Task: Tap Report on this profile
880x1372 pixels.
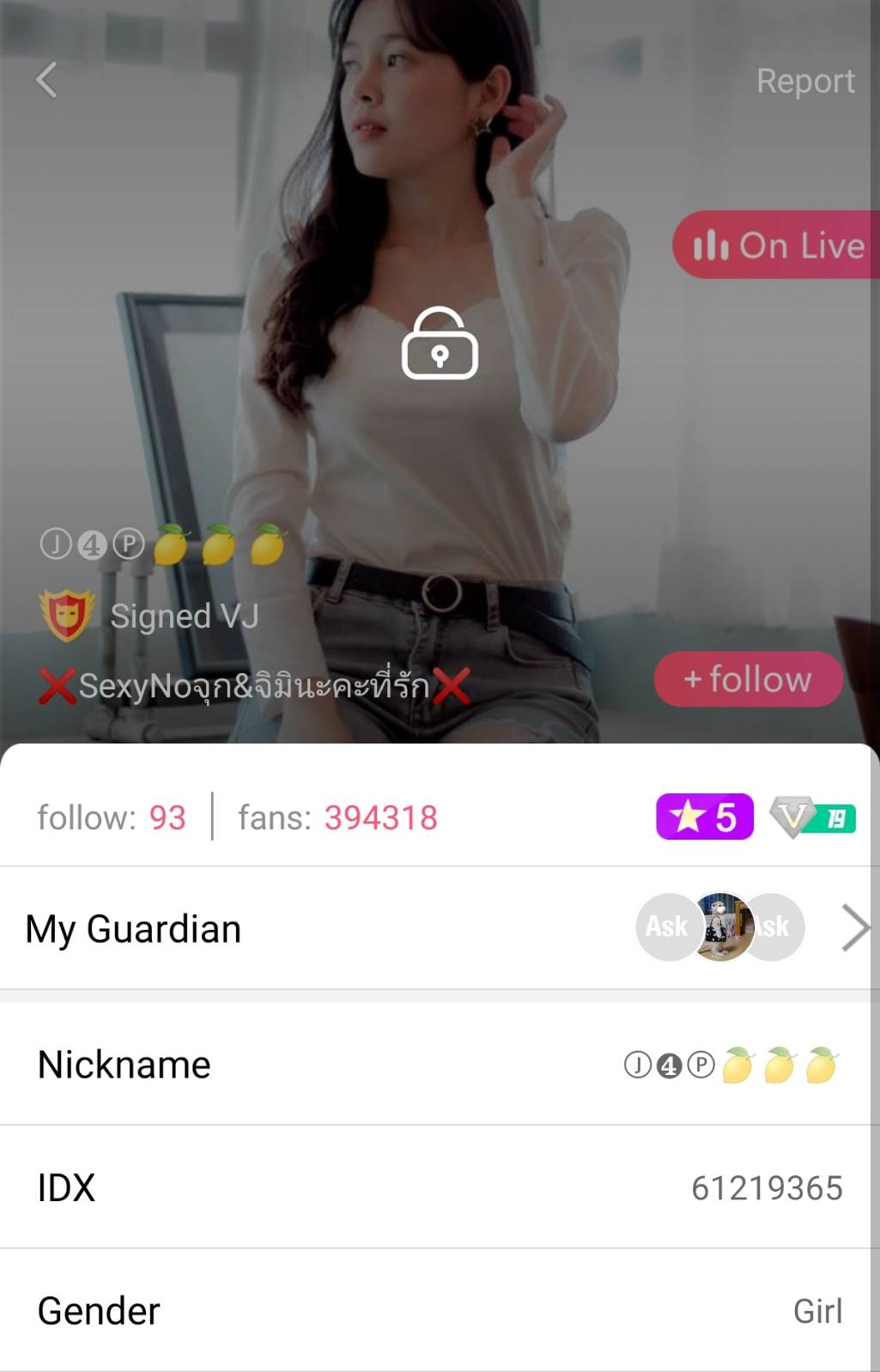Action: coord(804,82)
